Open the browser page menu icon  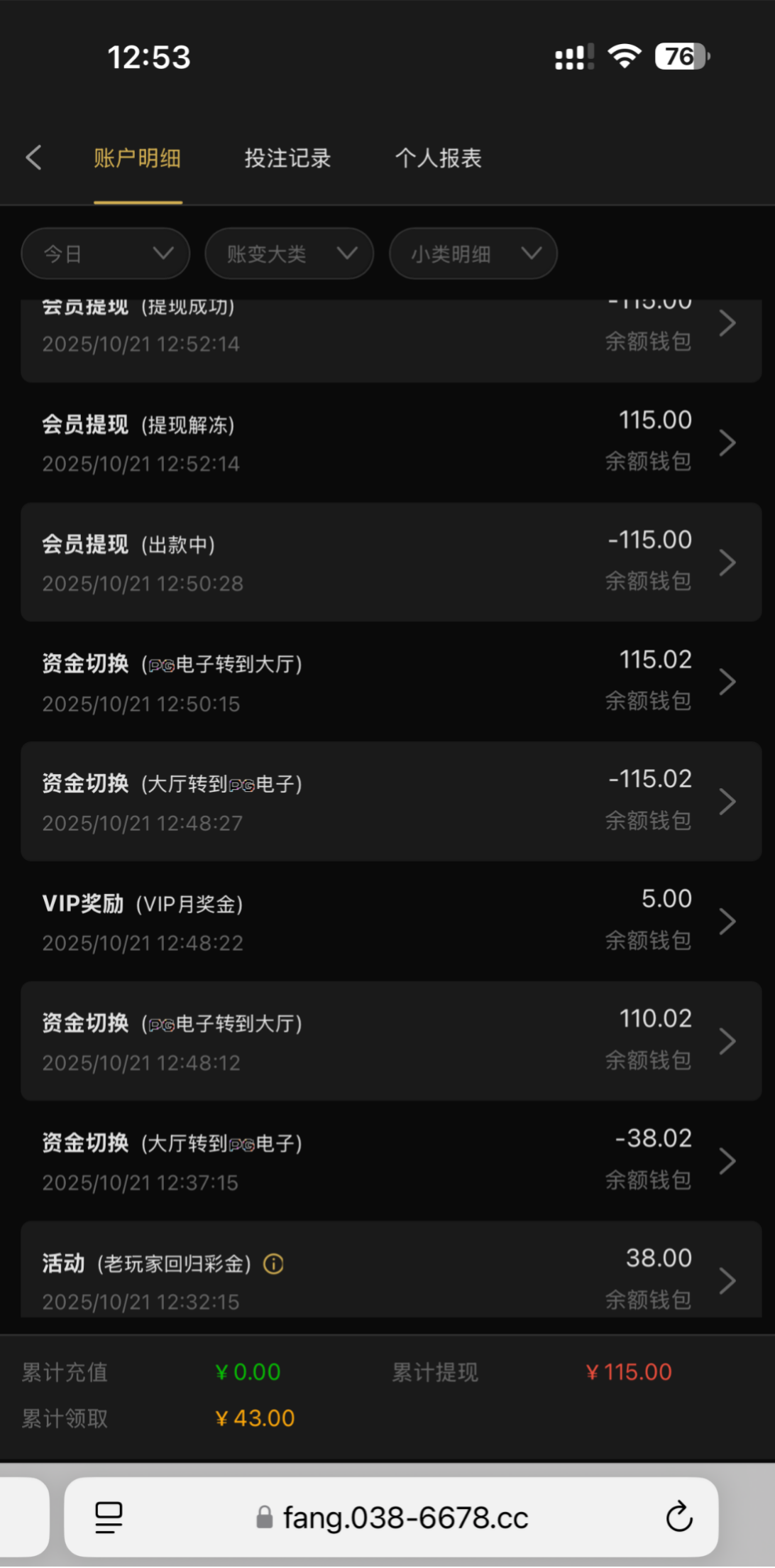(x=109, y=1518)
